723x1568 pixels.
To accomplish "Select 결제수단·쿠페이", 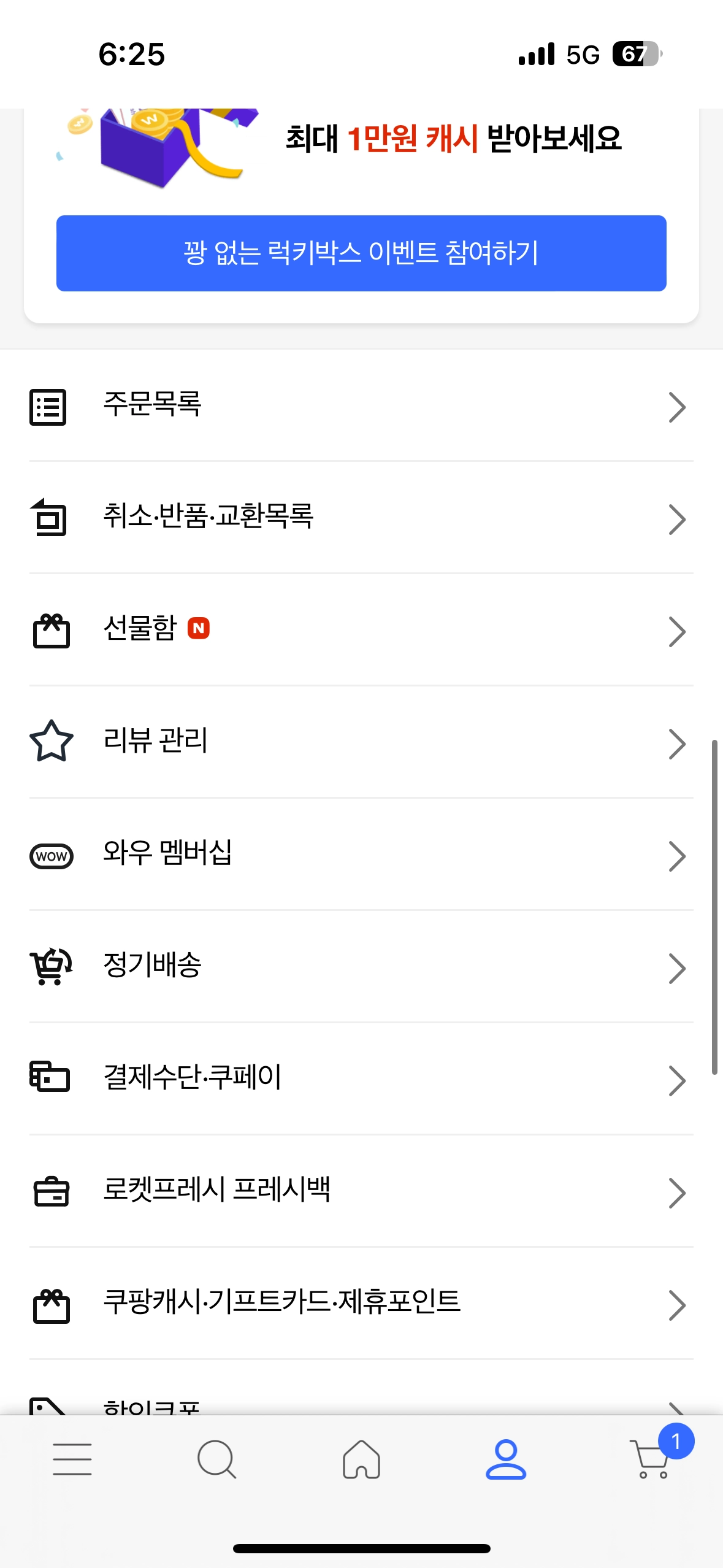I will point(361,1079).
